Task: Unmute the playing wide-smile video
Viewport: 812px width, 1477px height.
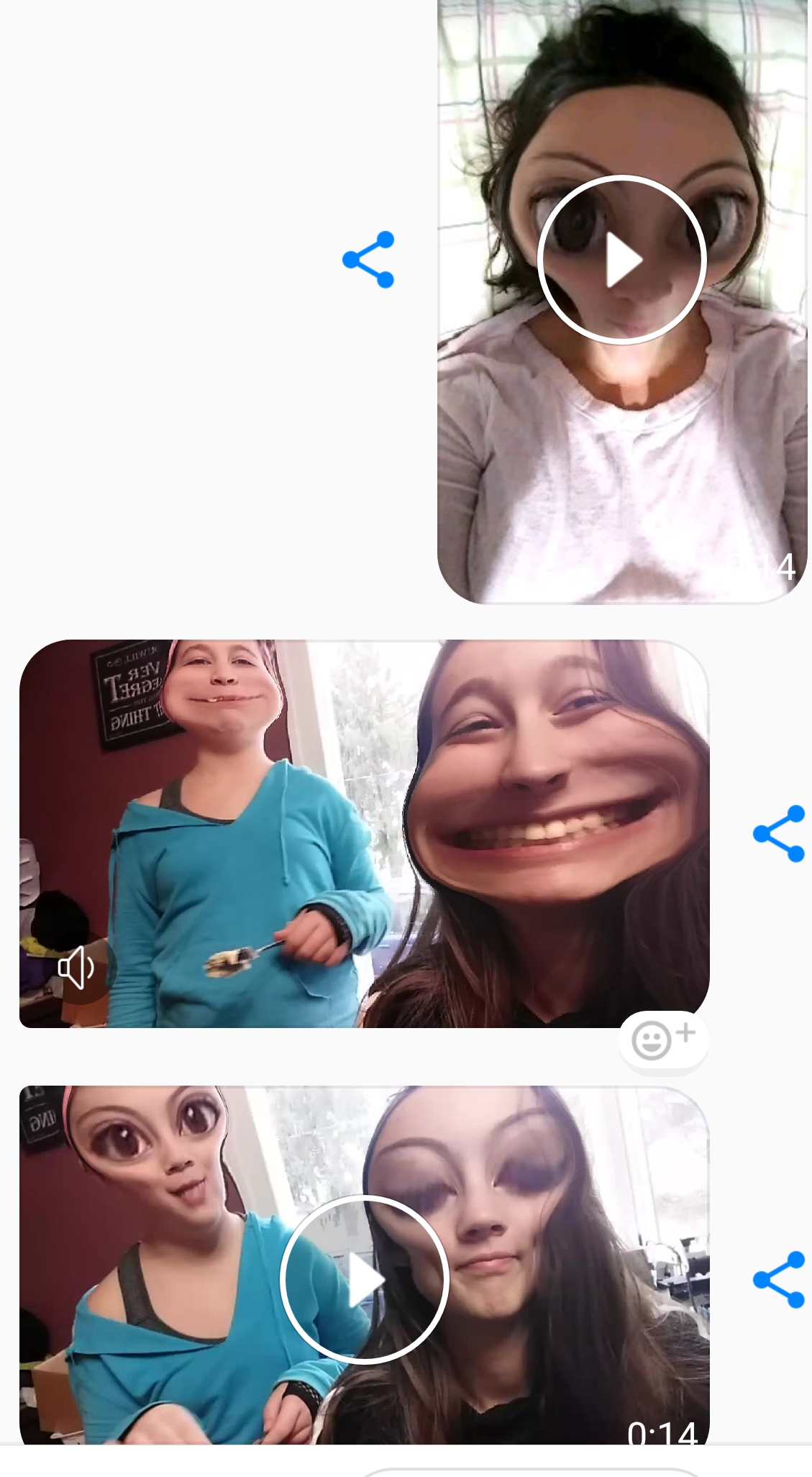Action: click(x=77, y=968)
